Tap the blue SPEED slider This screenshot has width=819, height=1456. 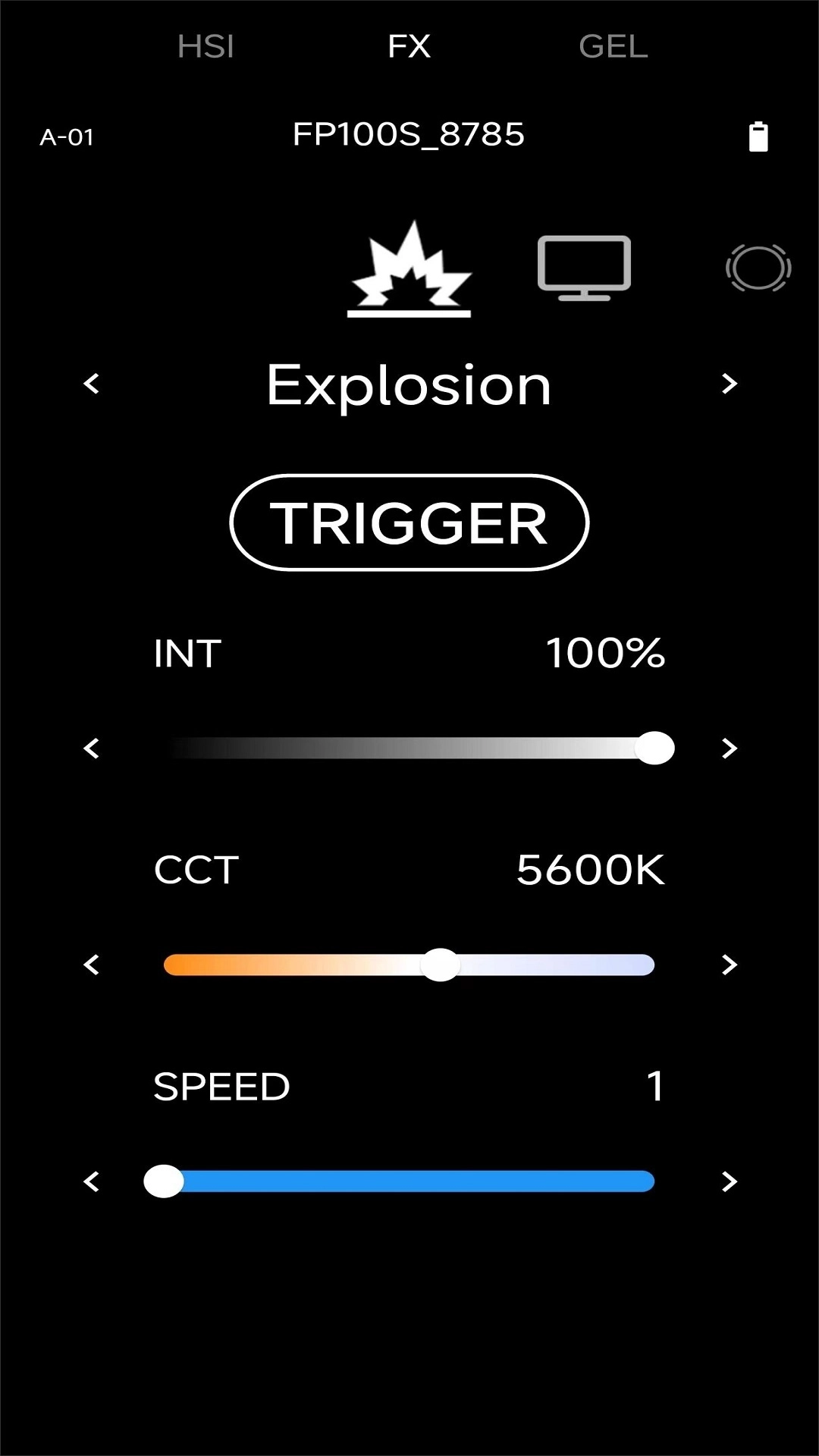click(409, 1181)
